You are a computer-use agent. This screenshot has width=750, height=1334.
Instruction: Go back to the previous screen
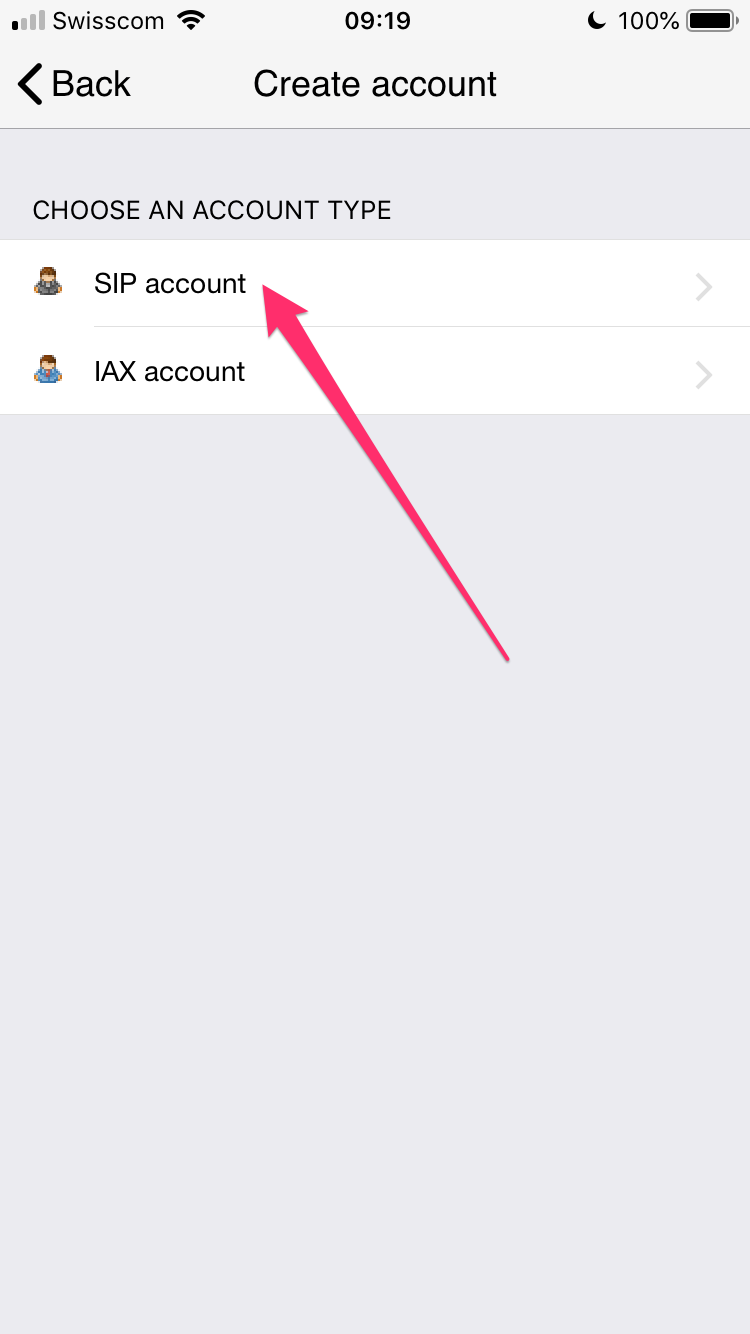[x=74, y=84]
